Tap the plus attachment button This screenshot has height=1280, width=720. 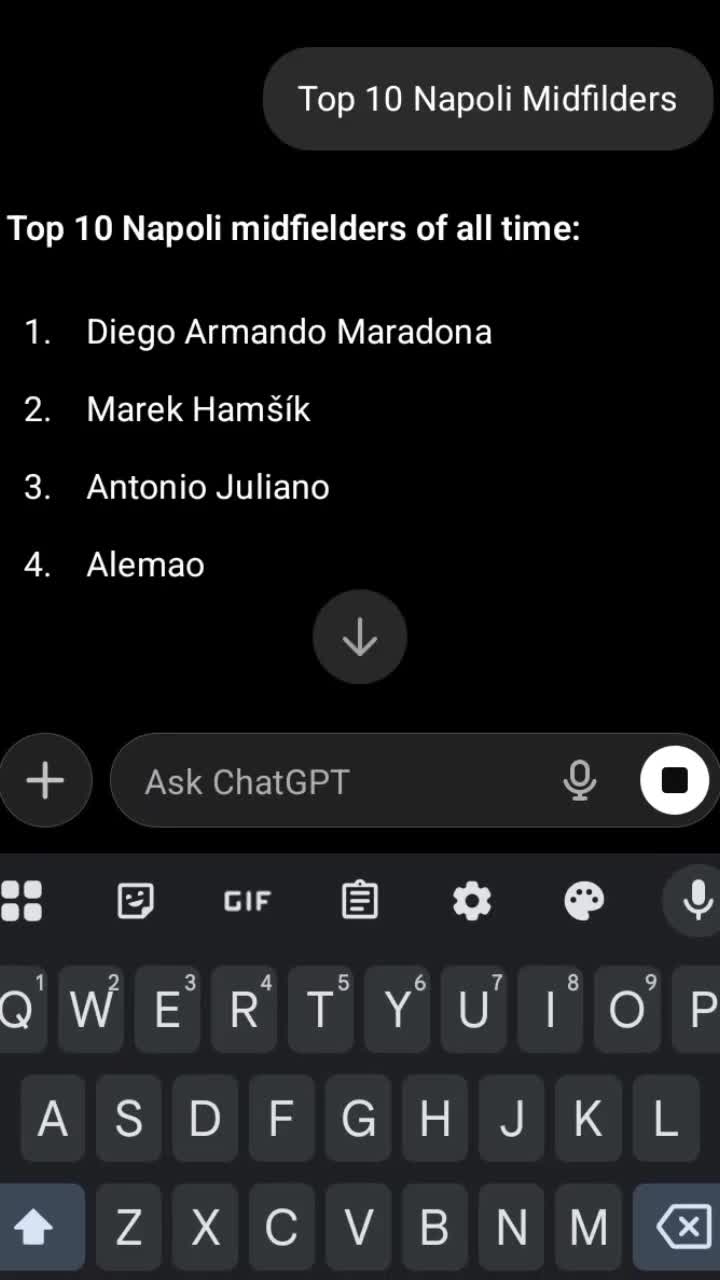(45, 780)
